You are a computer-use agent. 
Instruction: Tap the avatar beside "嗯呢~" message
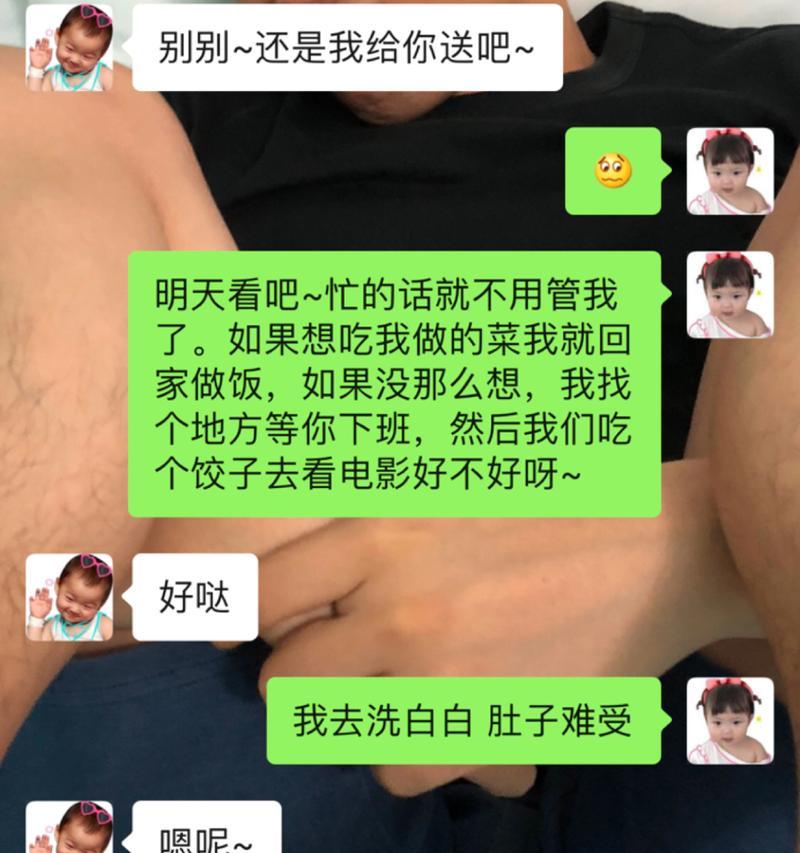click(69, 830)
